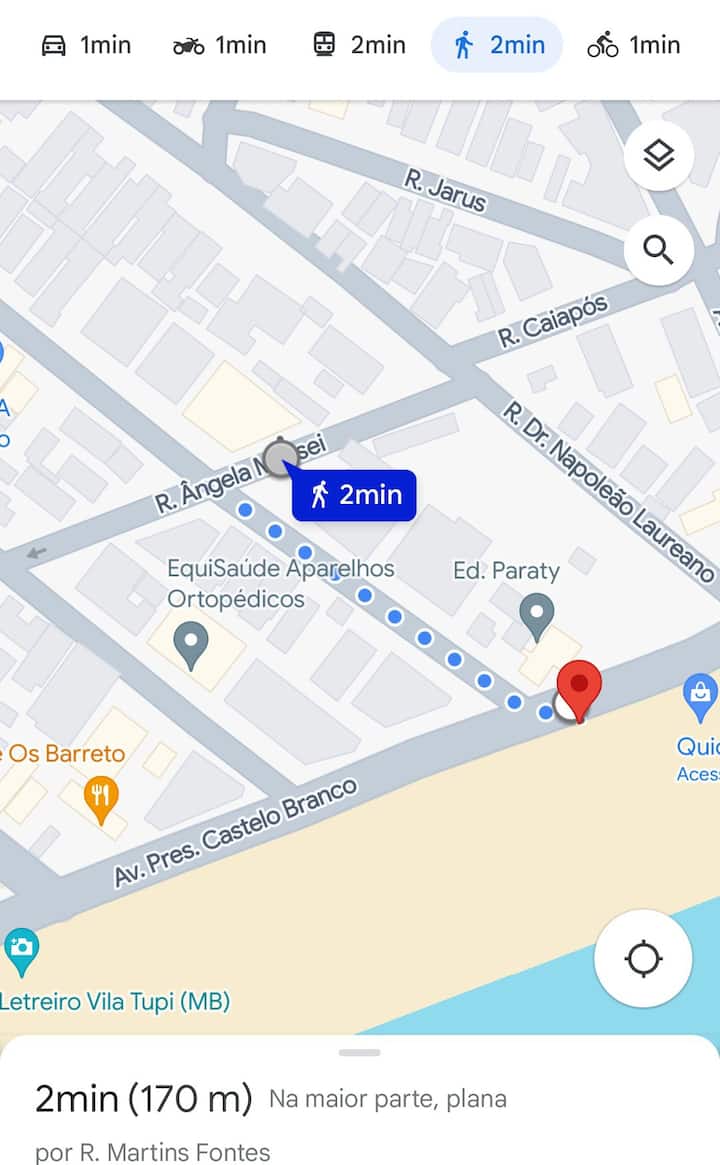Select the motorcycle travel mode
720x1165 pixels.
[220, 45]
